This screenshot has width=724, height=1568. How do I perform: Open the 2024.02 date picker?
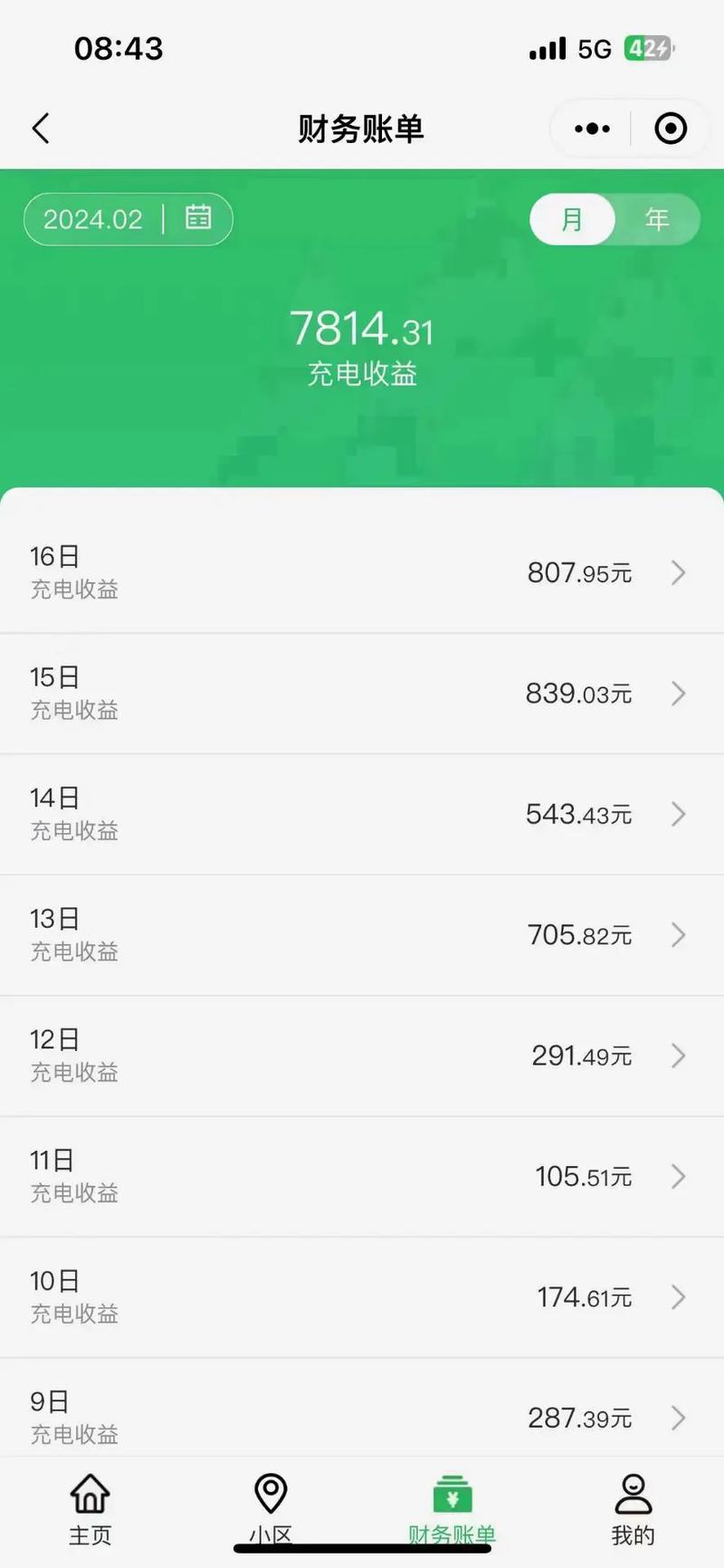pos(128,219)
